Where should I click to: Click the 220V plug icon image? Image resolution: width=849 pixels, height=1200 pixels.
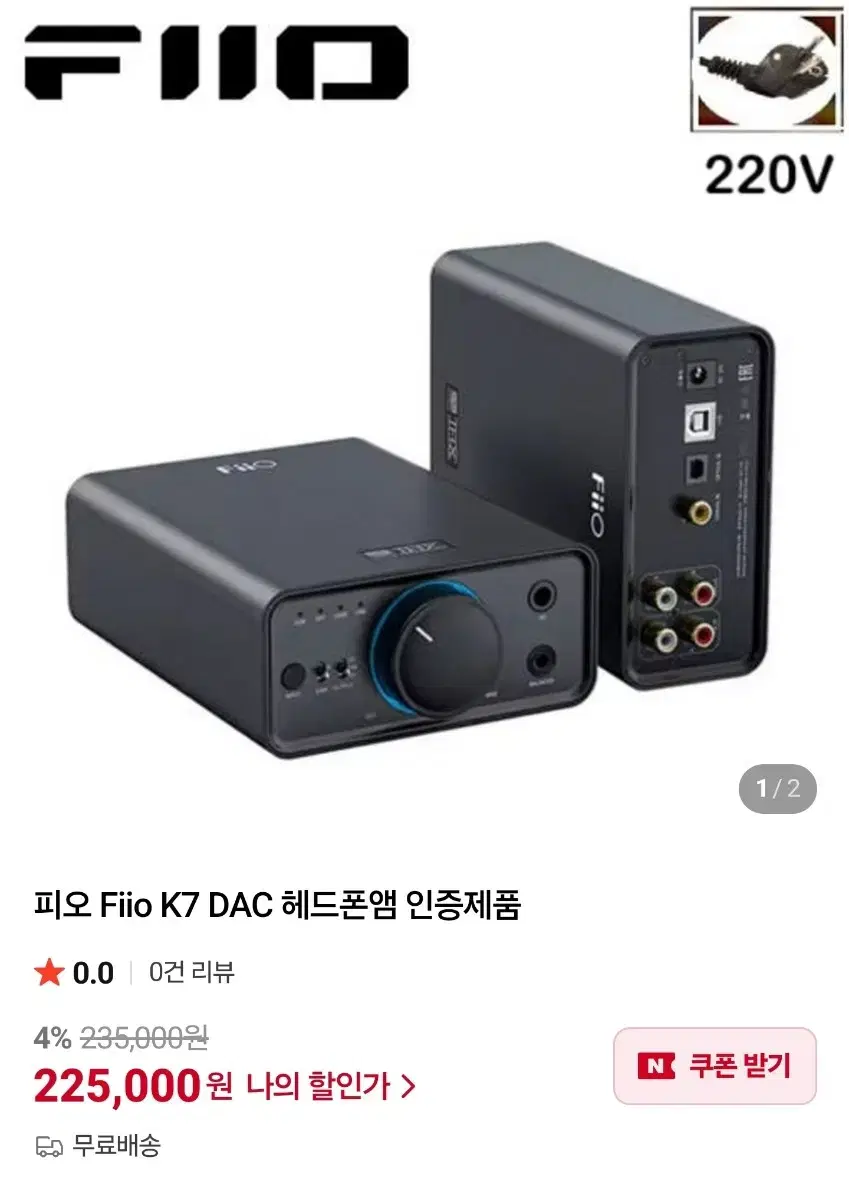pyautogui.click(x=765, y=70)
